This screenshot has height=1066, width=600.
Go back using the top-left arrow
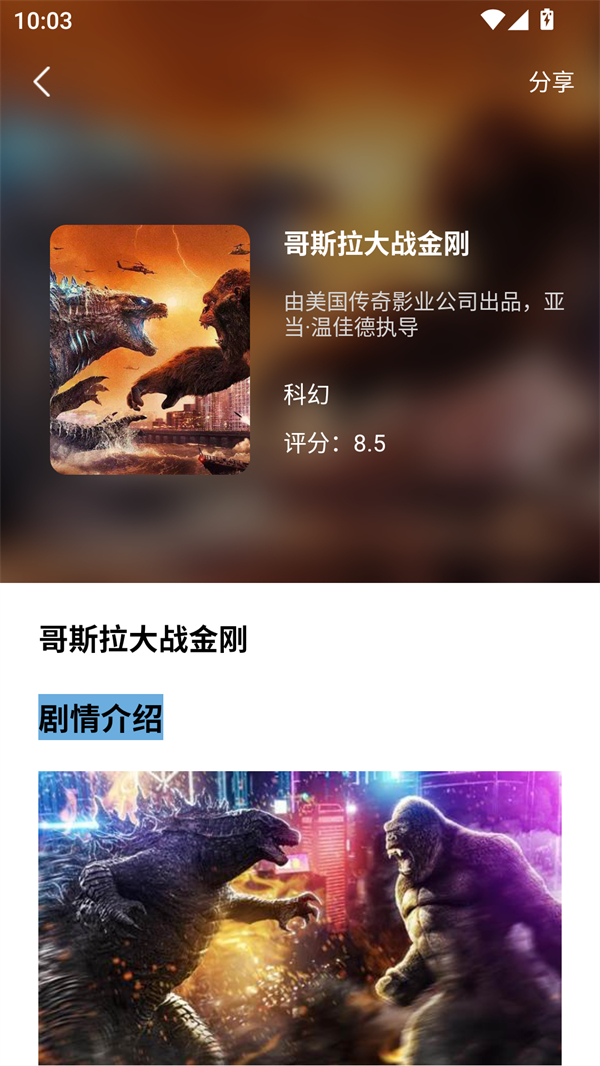pyautogui.click(x=41, y=82)
